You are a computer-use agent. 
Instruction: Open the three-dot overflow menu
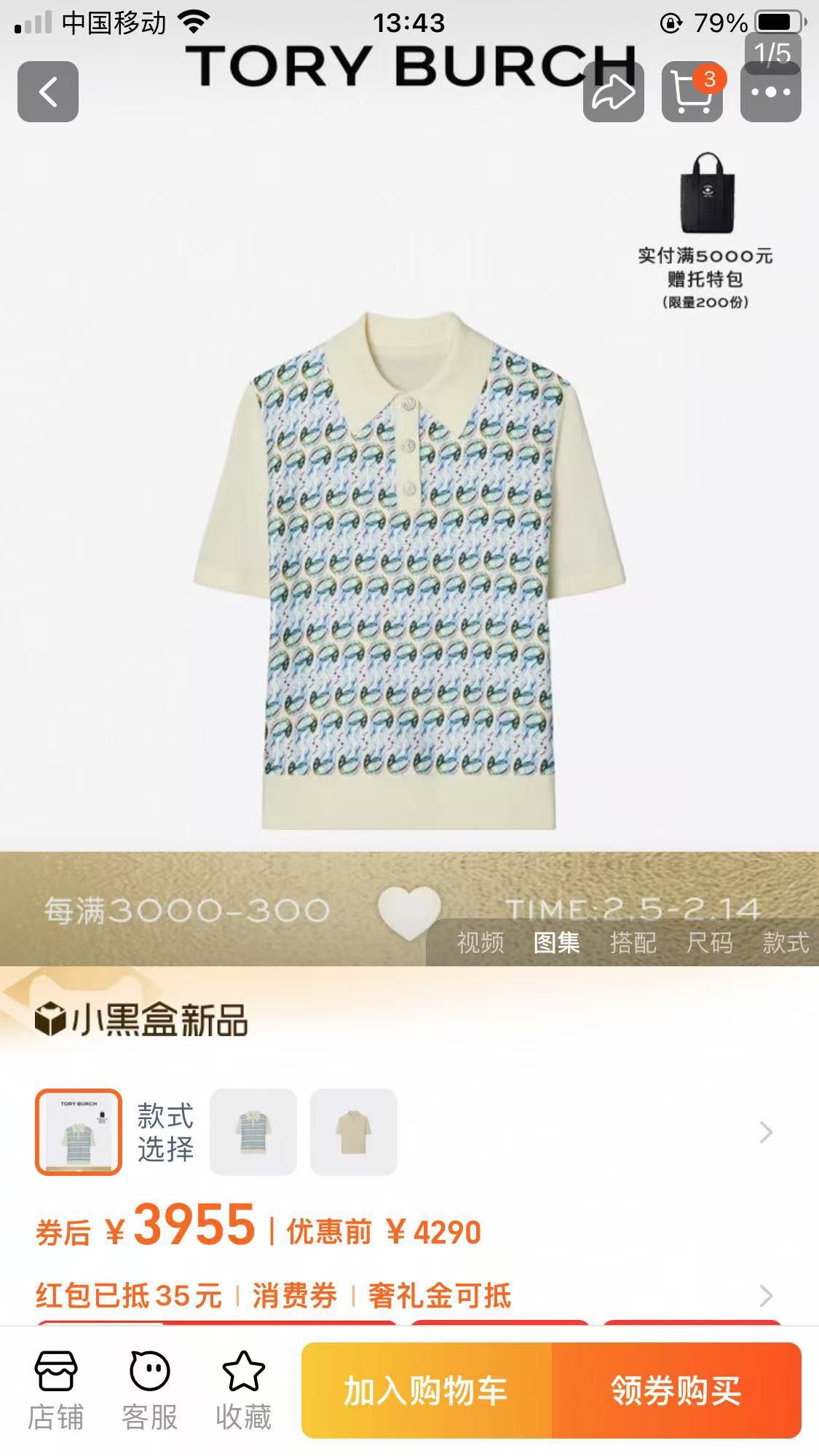click(x=770, y=92)
